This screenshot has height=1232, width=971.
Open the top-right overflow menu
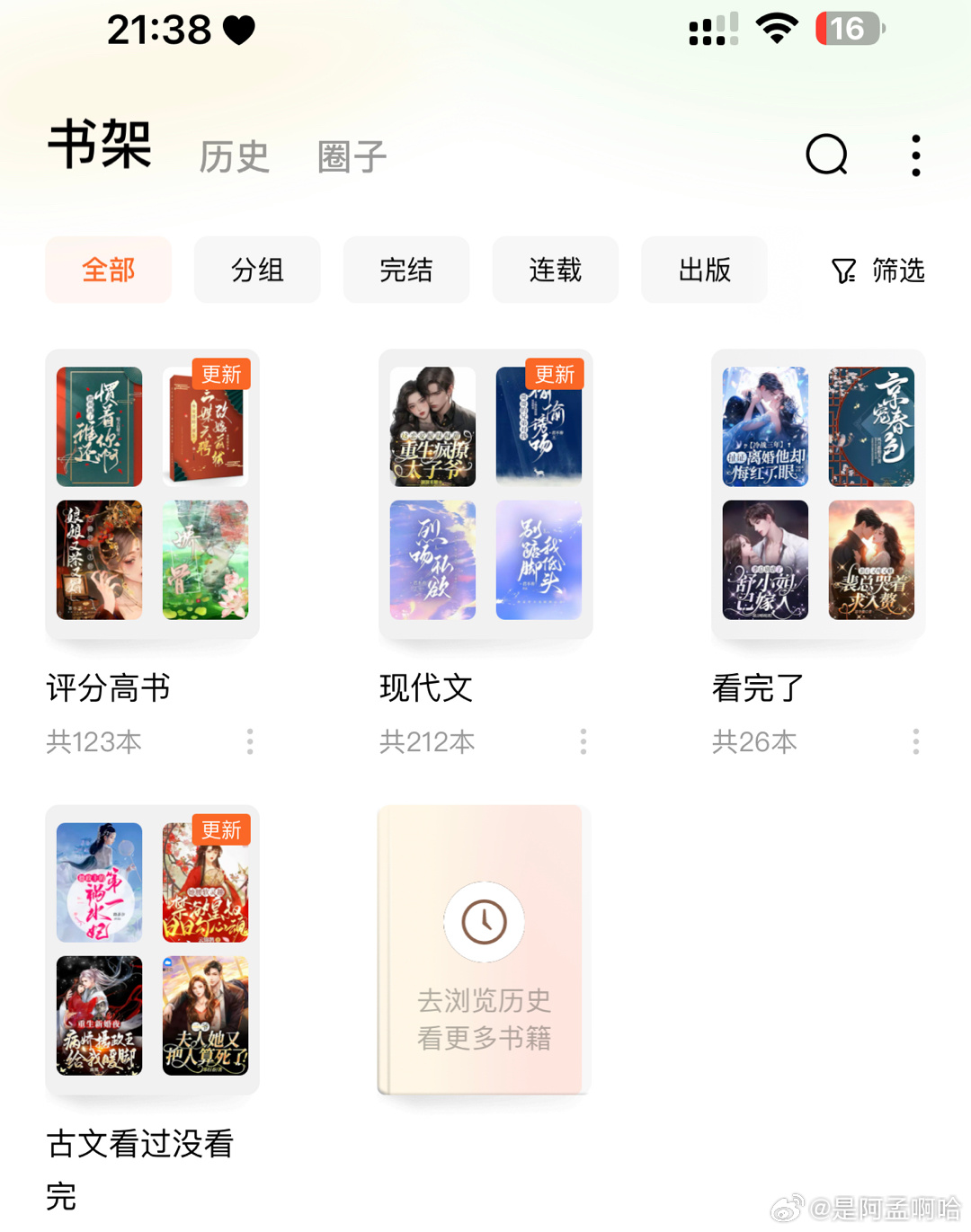(x=915, y=155)
